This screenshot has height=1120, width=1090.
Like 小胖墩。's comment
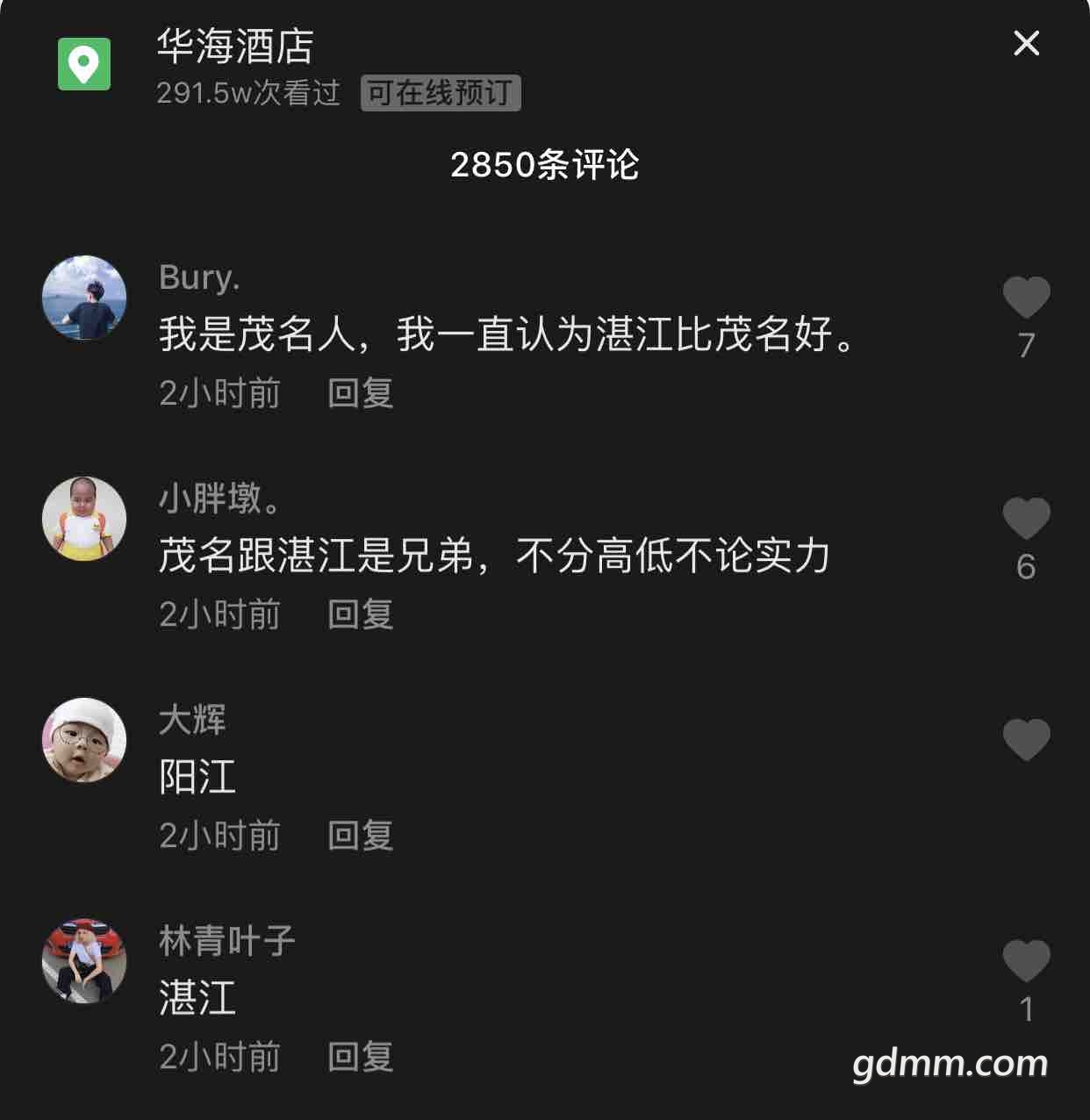[x=1026, y=518]
